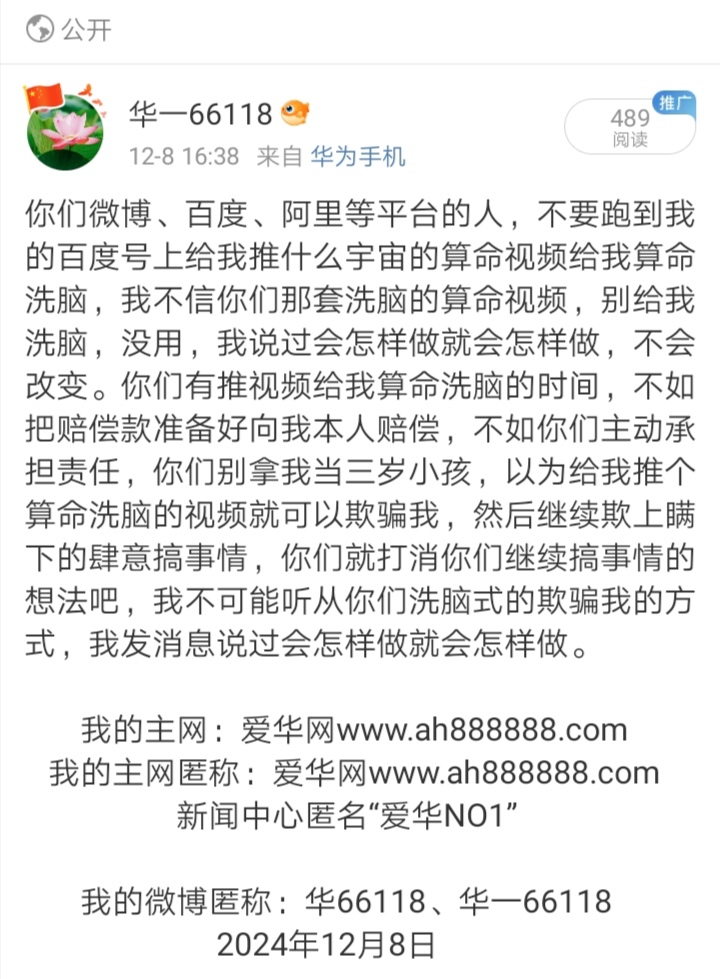
Task: Tap the username 华一66118
Action: (x=200, y=114)
